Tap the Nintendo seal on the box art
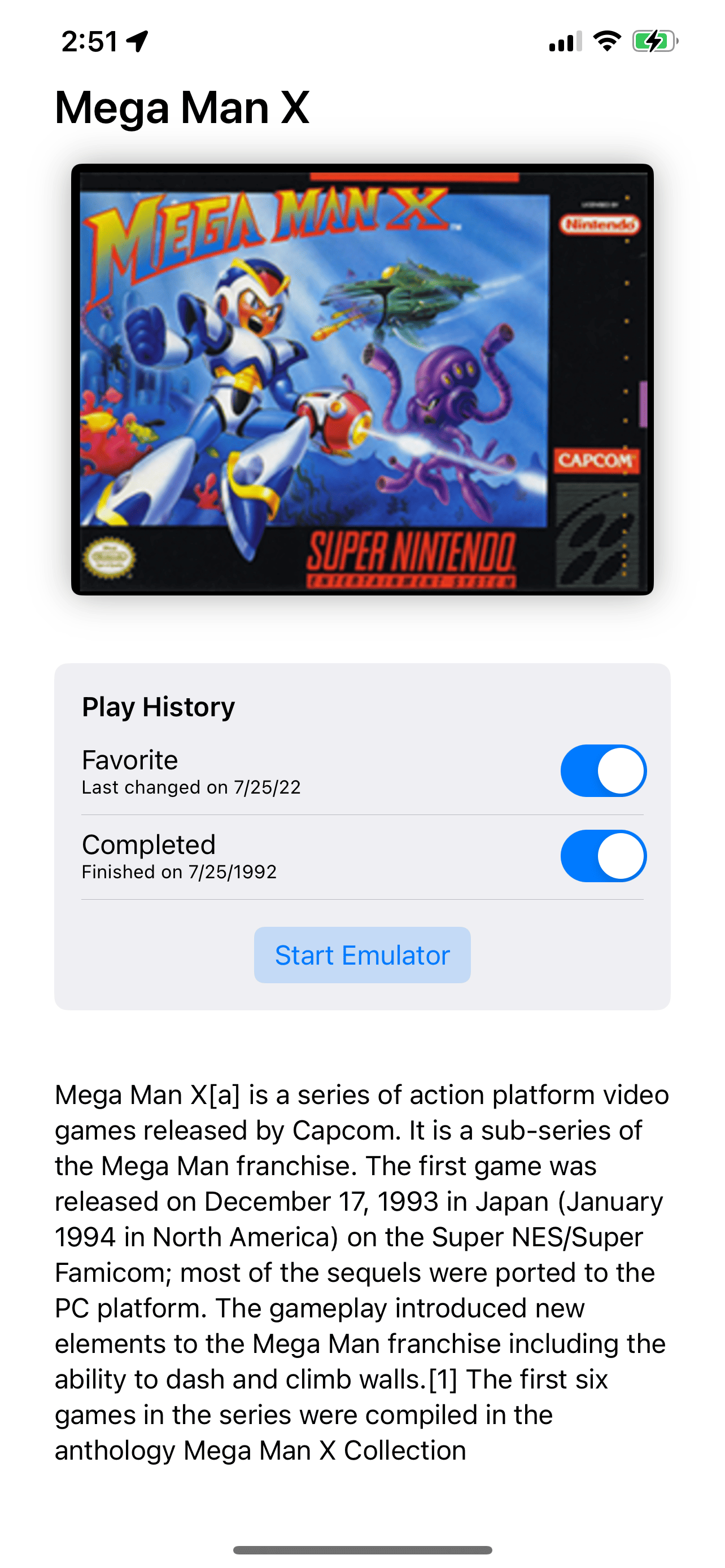The height and width of the screenshot is (1568, 725). [599, 224]
